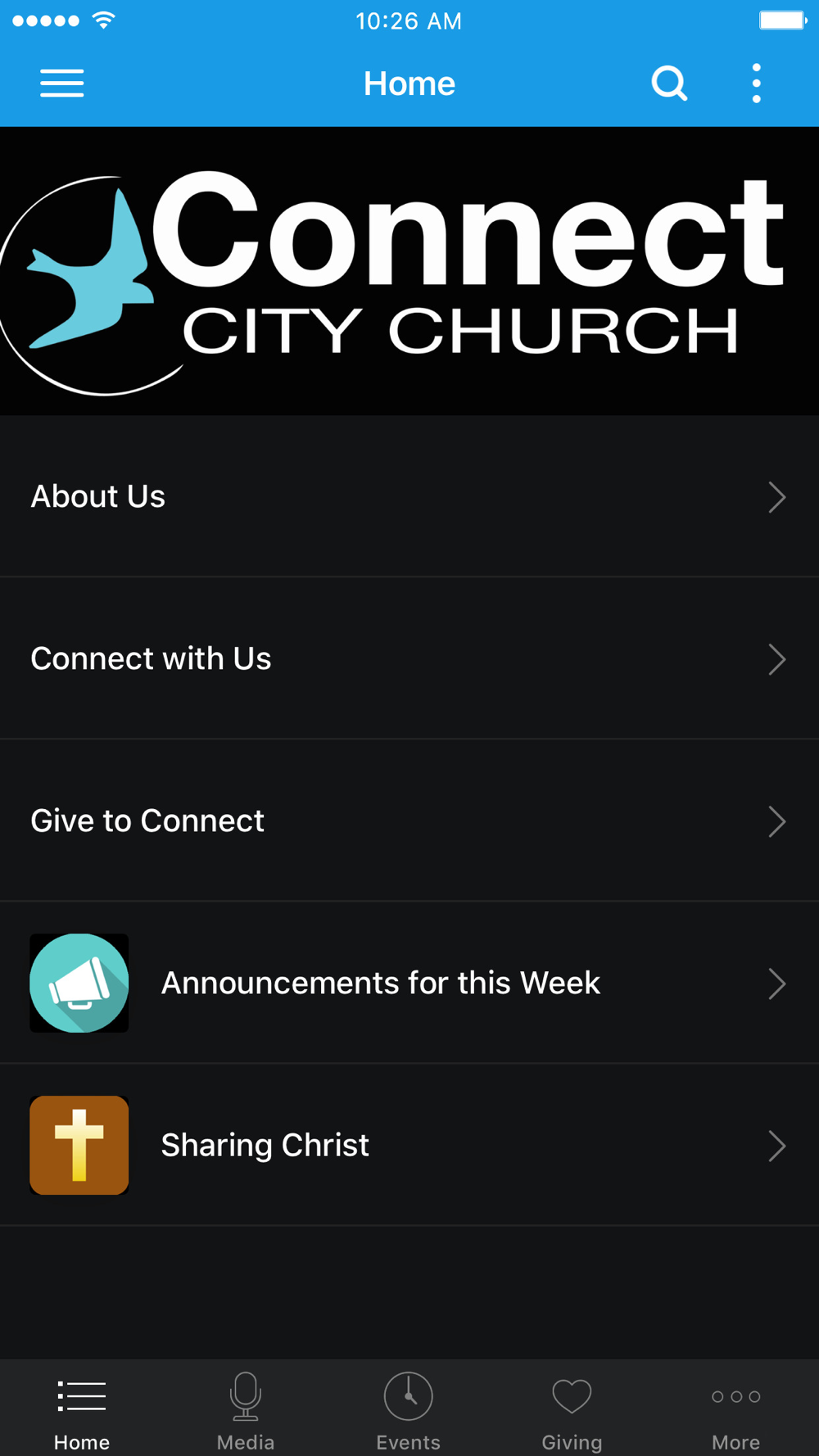View Announcements for this Week
The height and width of the screenshot is (1456, 819).
409,983
